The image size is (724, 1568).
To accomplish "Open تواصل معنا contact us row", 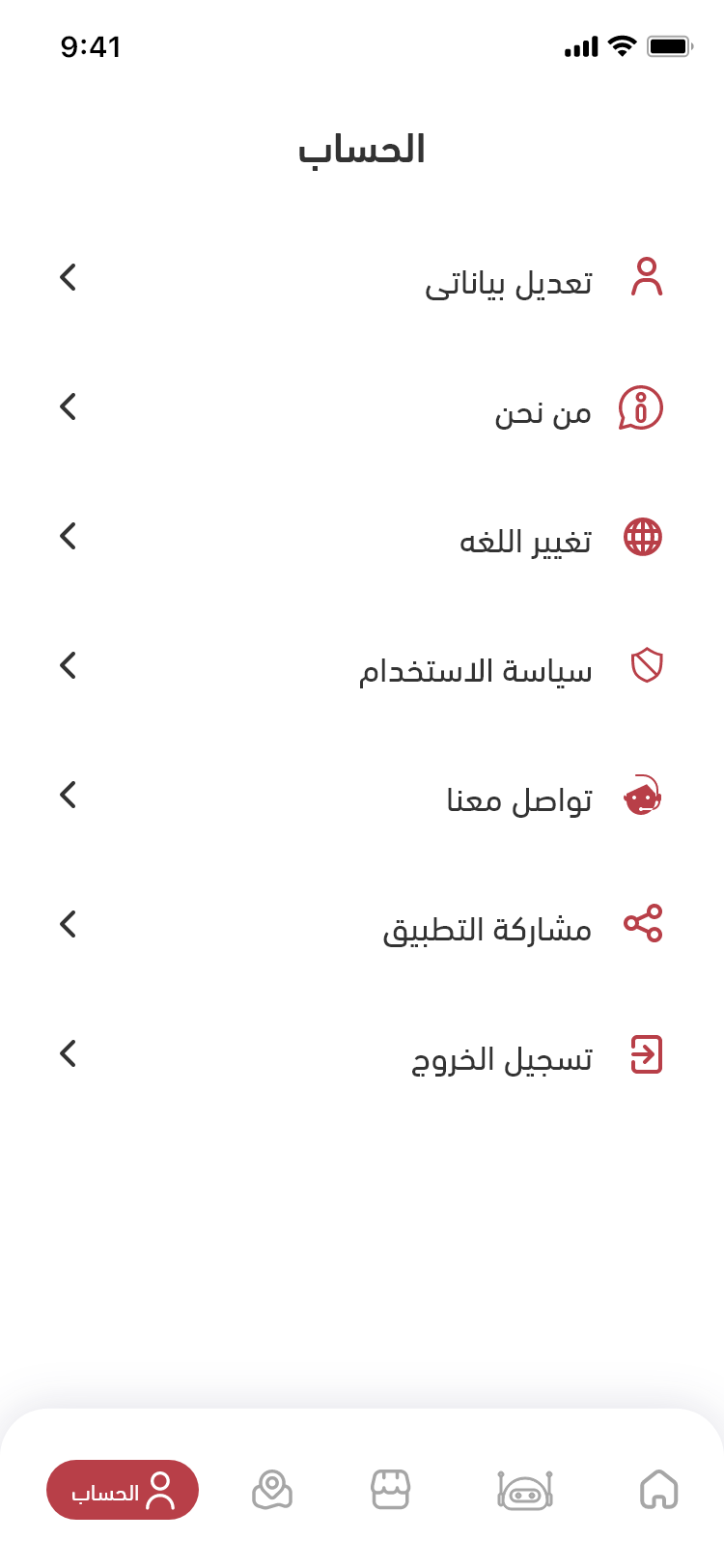I will 362,797.
